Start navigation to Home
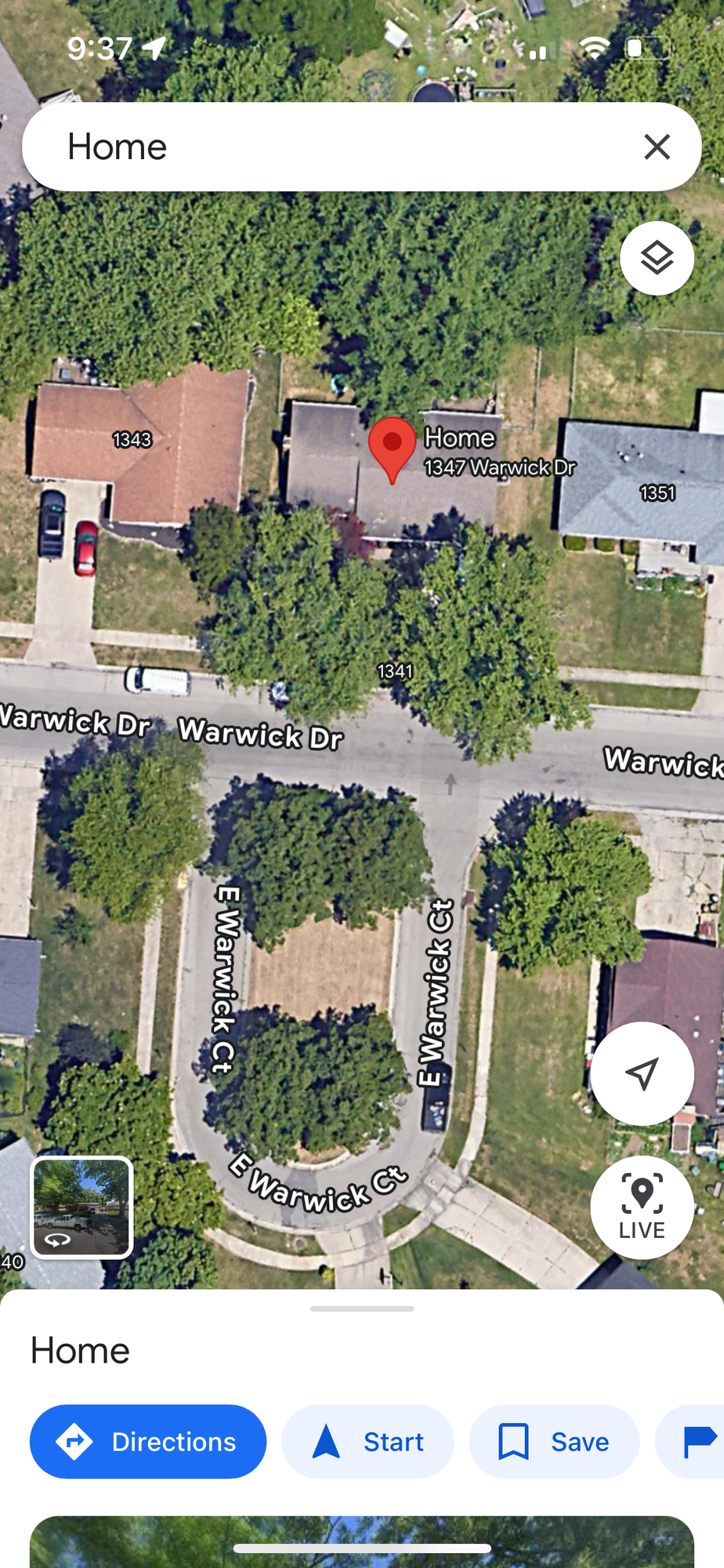 [367, 1441]
